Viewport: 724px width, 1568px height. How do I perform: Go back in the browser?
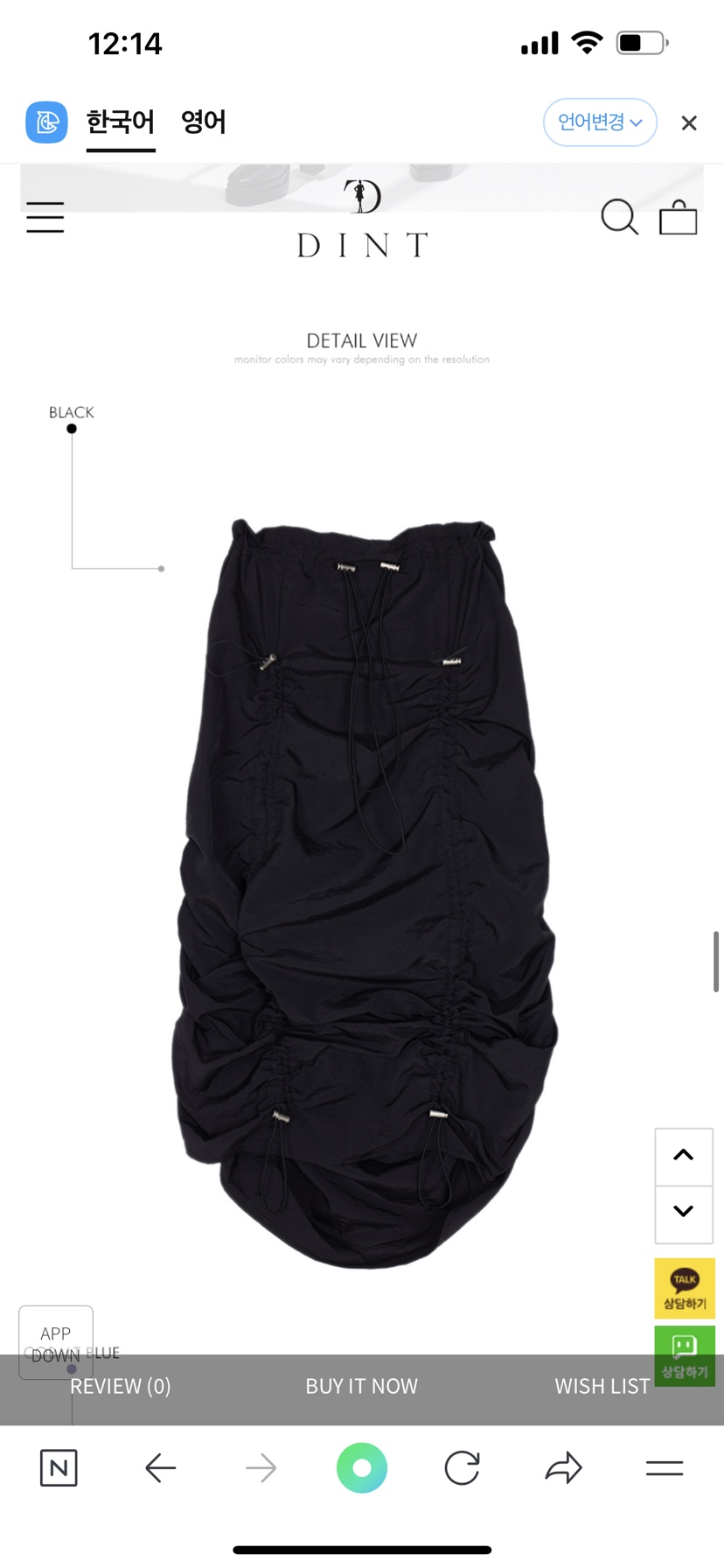coord(161,1468)
